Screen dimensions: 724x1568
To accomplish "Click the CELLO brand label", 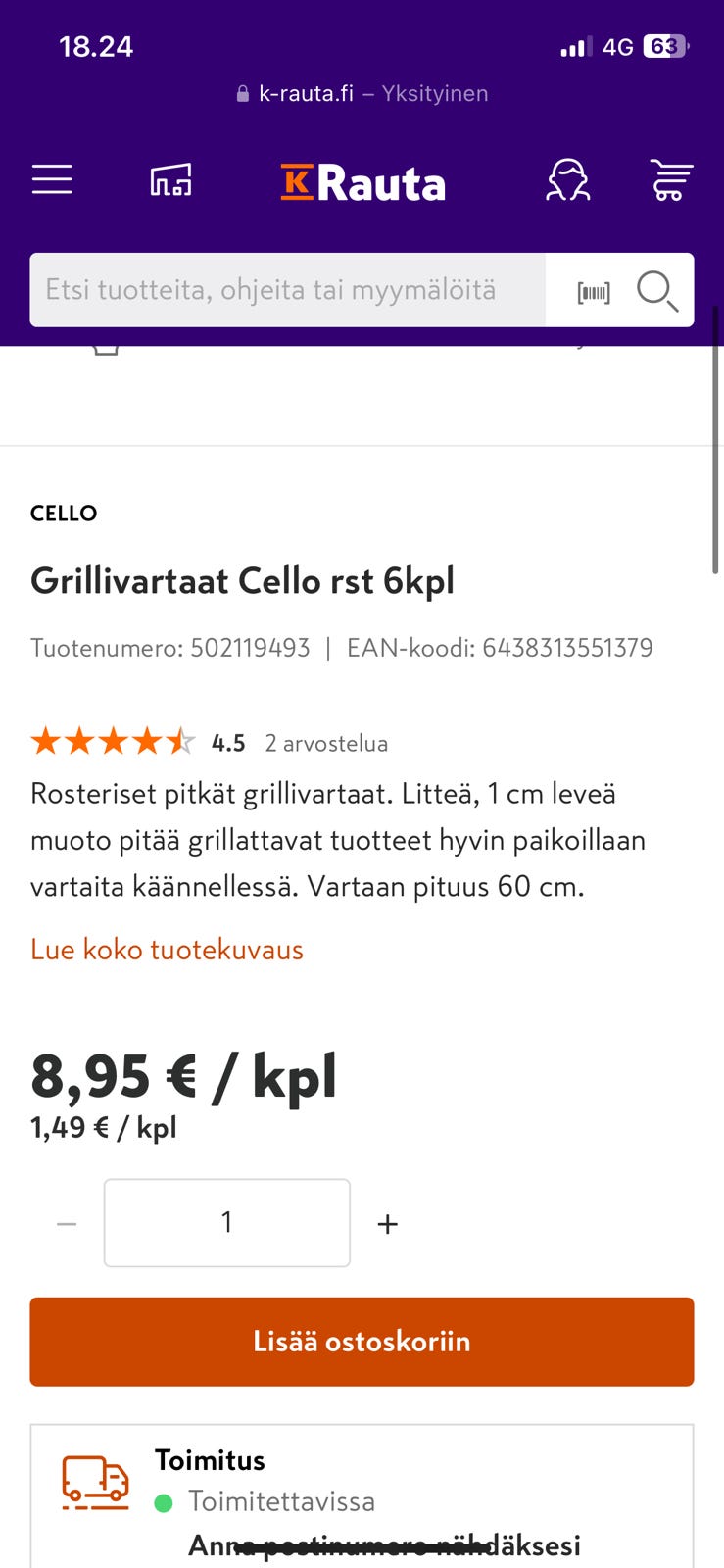I will pyautogui.click(x=63, y=513).
